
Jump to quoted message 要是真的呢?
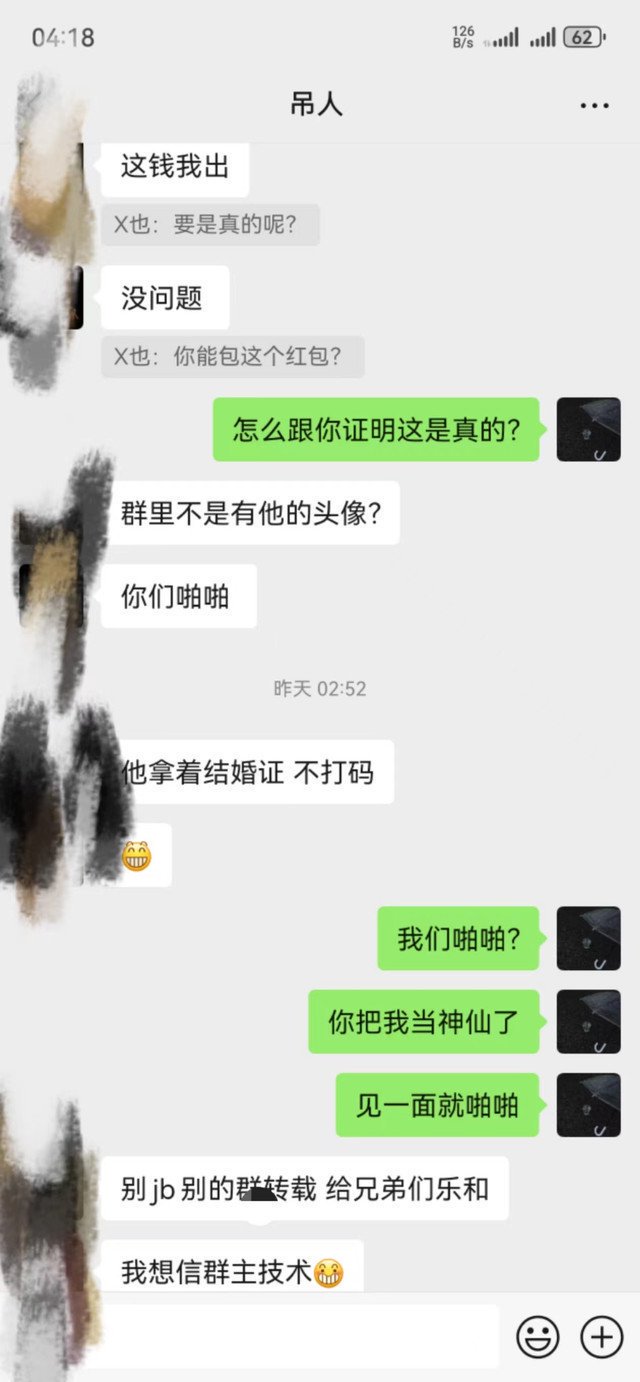point(210,225)
